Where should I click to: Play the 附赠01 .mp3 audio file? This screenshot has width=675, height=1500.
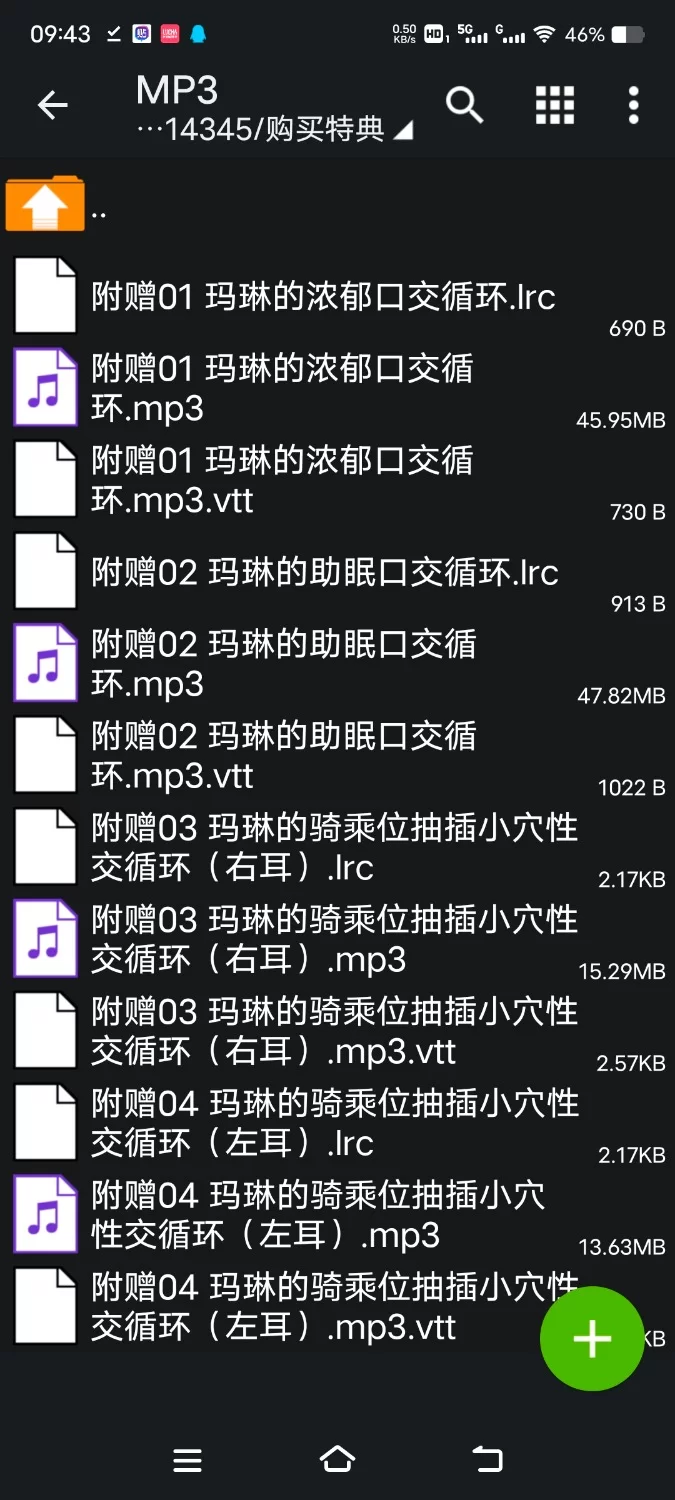pos(282,388)
